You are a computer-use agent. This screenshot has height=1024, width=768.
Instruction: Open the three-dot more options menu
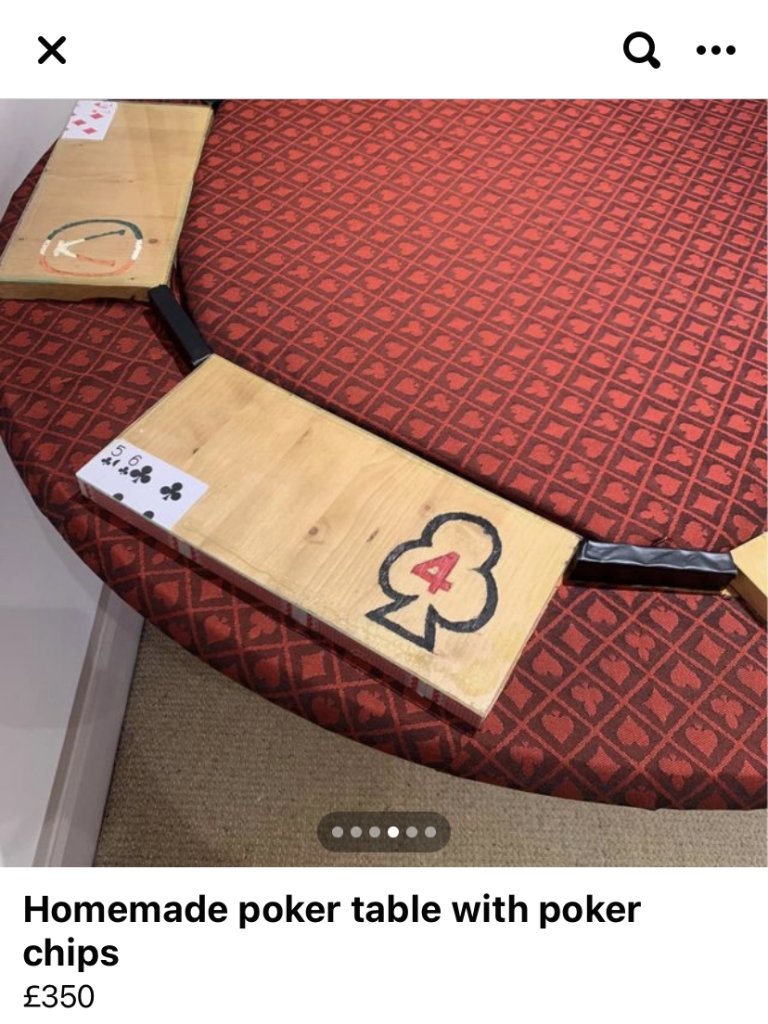(715, 49)
